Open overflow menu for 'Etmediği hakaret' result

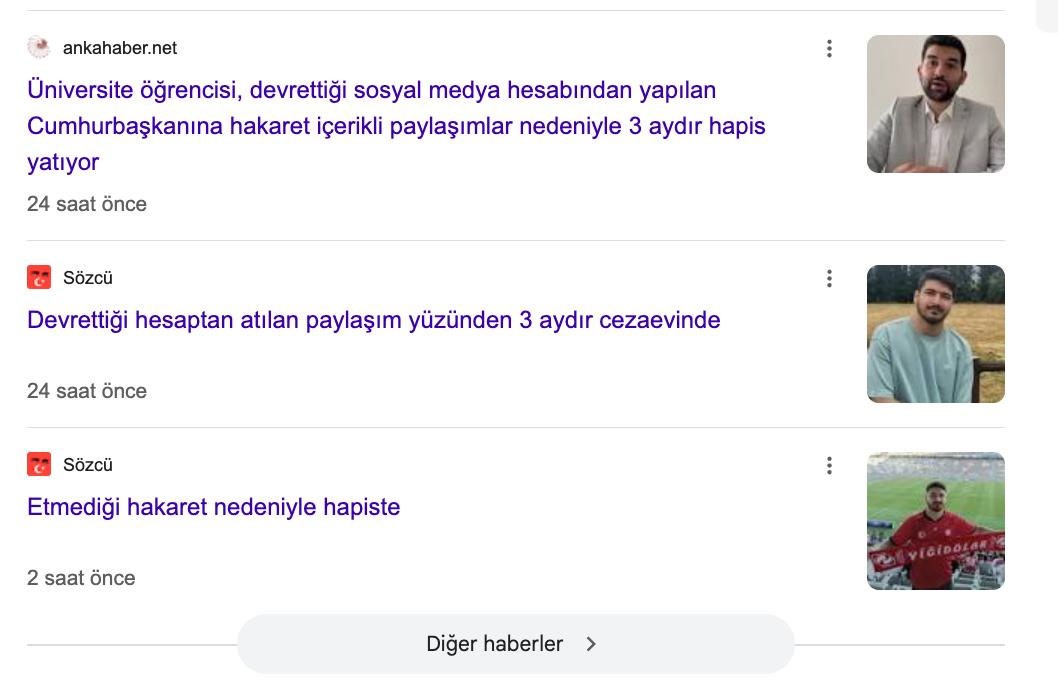tap(829, 465)
